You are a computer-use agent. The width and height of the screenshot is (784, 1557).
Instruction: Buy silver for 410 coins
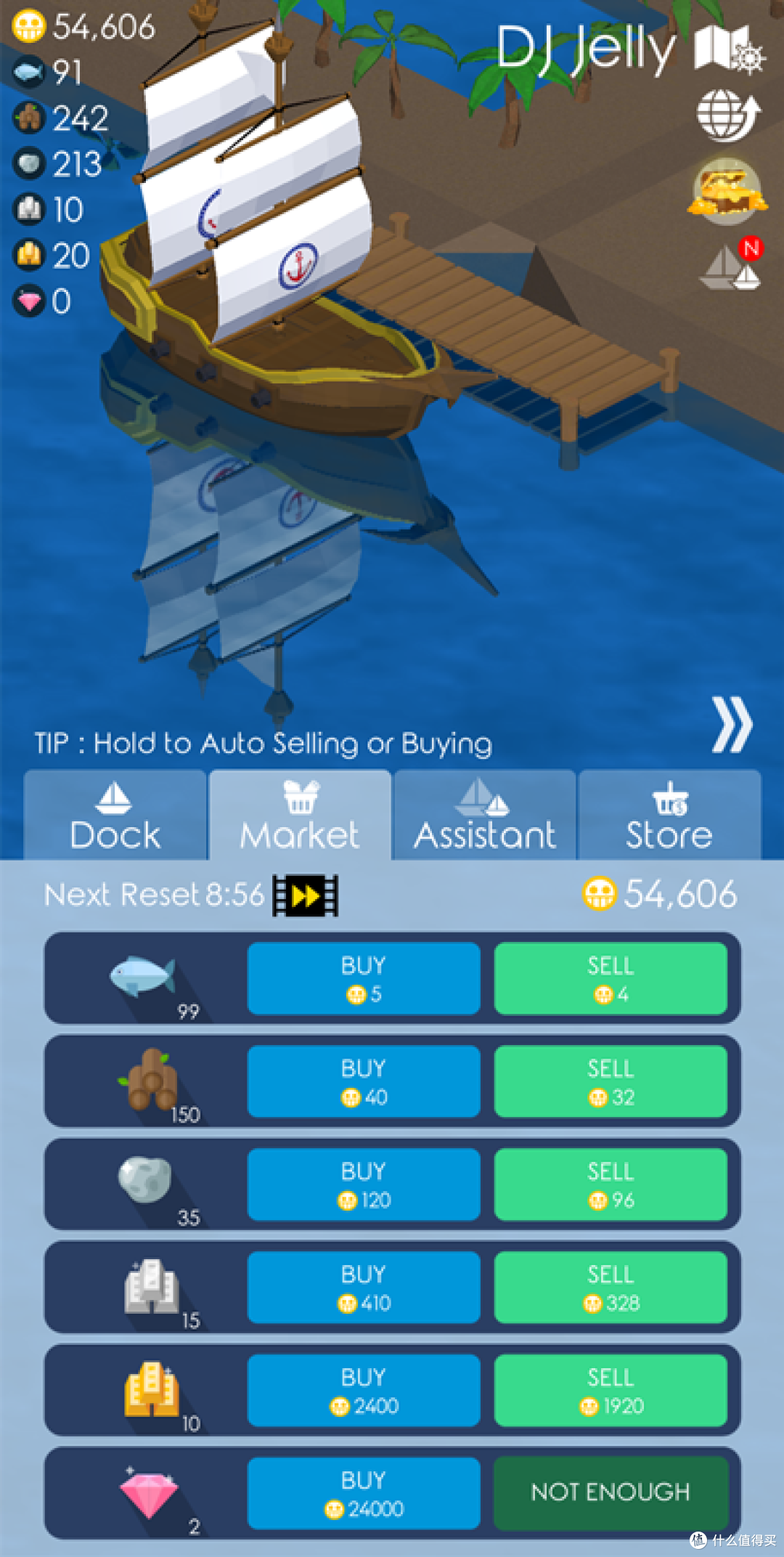pyautogui.click(x=364, y=1288)
